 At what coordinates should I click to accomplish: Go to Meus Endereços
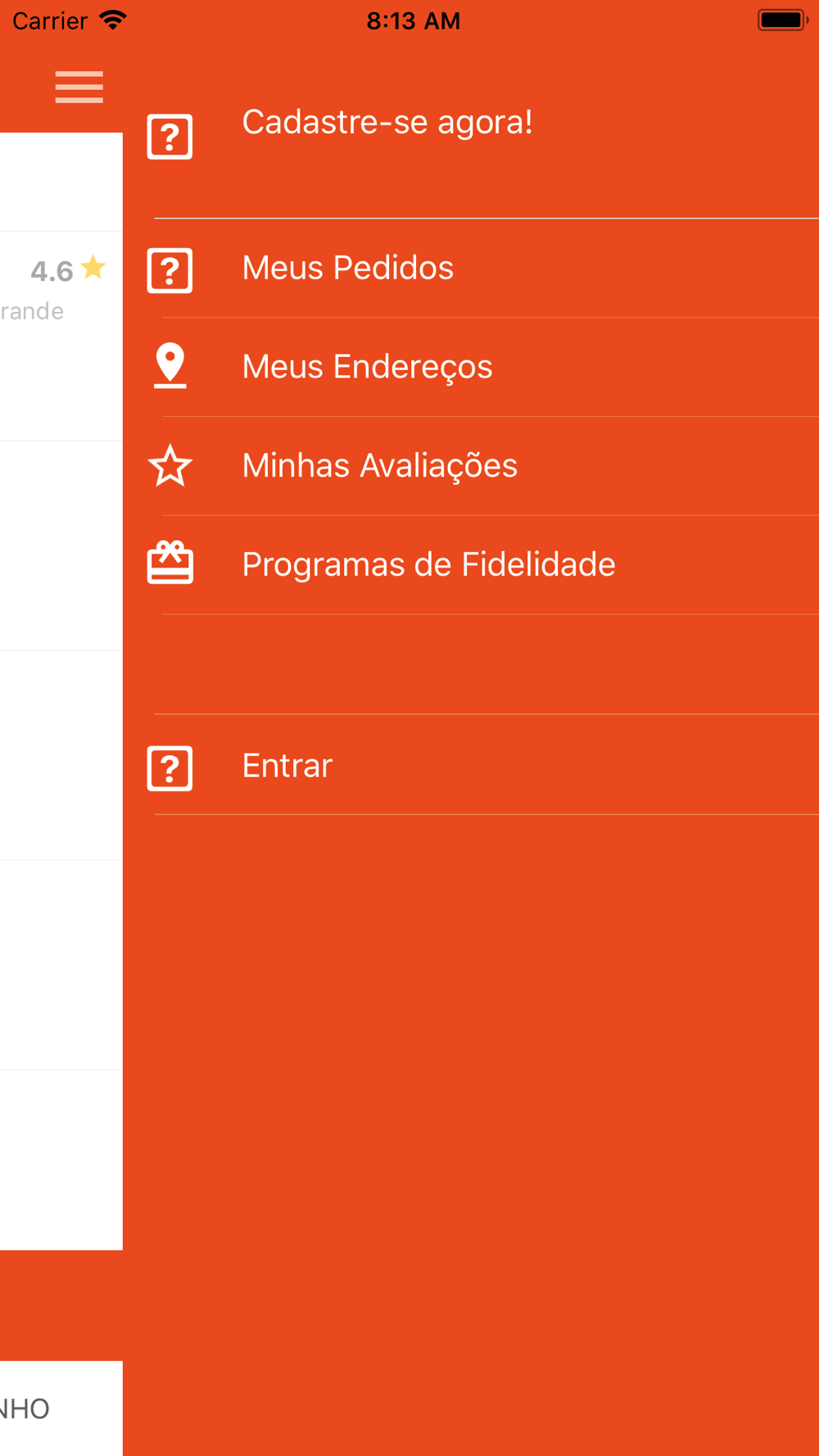(x=471, y=367)
